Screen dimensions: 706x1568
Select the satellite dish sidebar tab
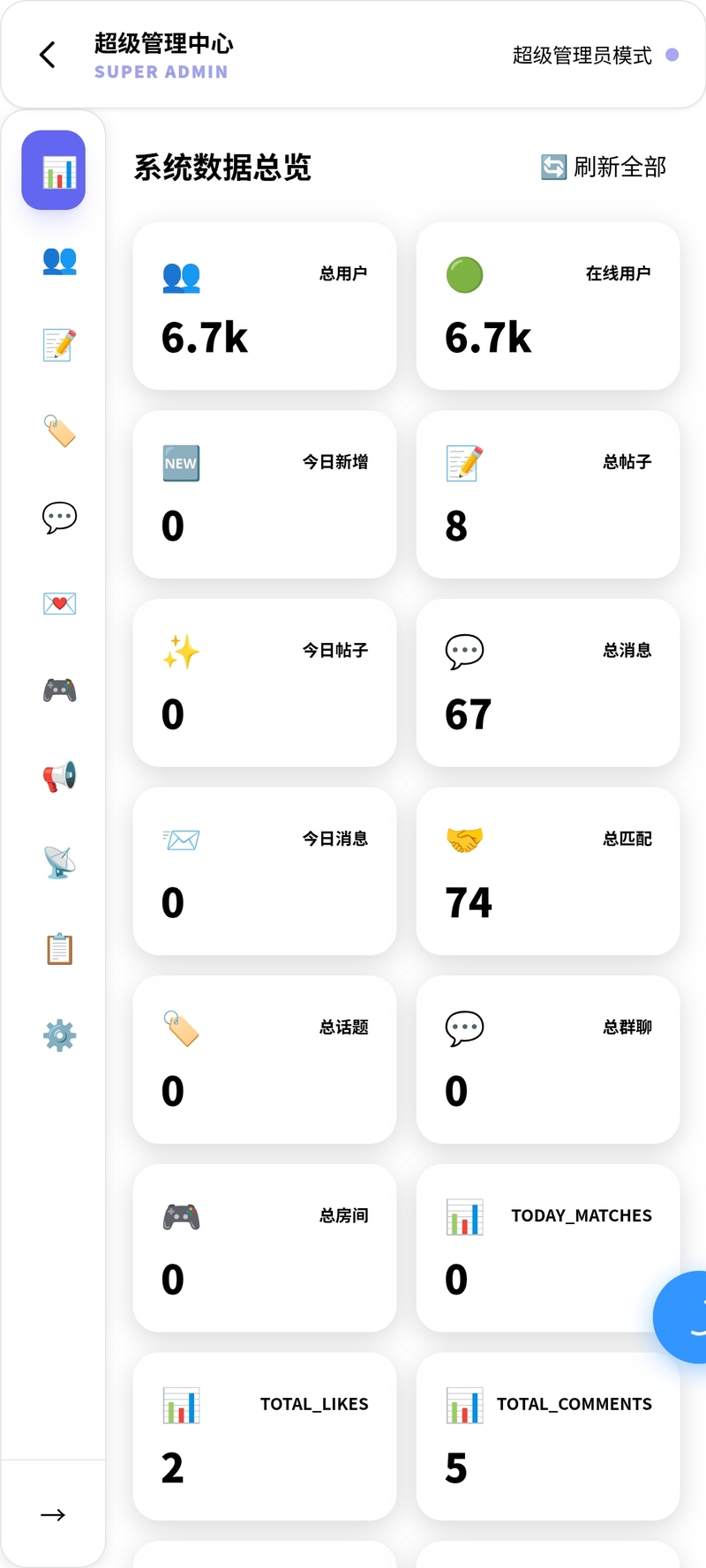[x=59, y=862]
